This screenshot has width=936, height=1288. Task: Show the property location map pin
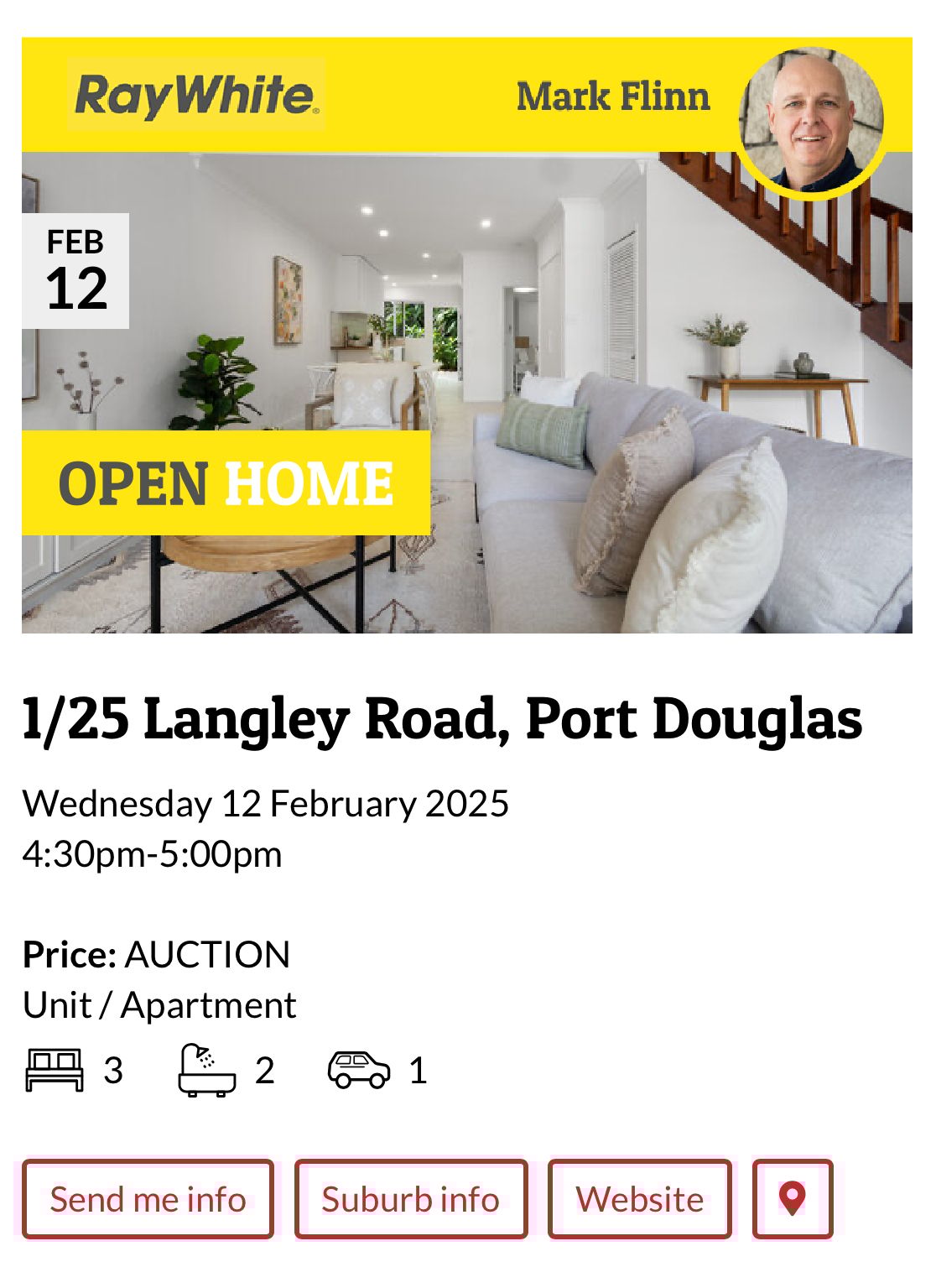793,1199
